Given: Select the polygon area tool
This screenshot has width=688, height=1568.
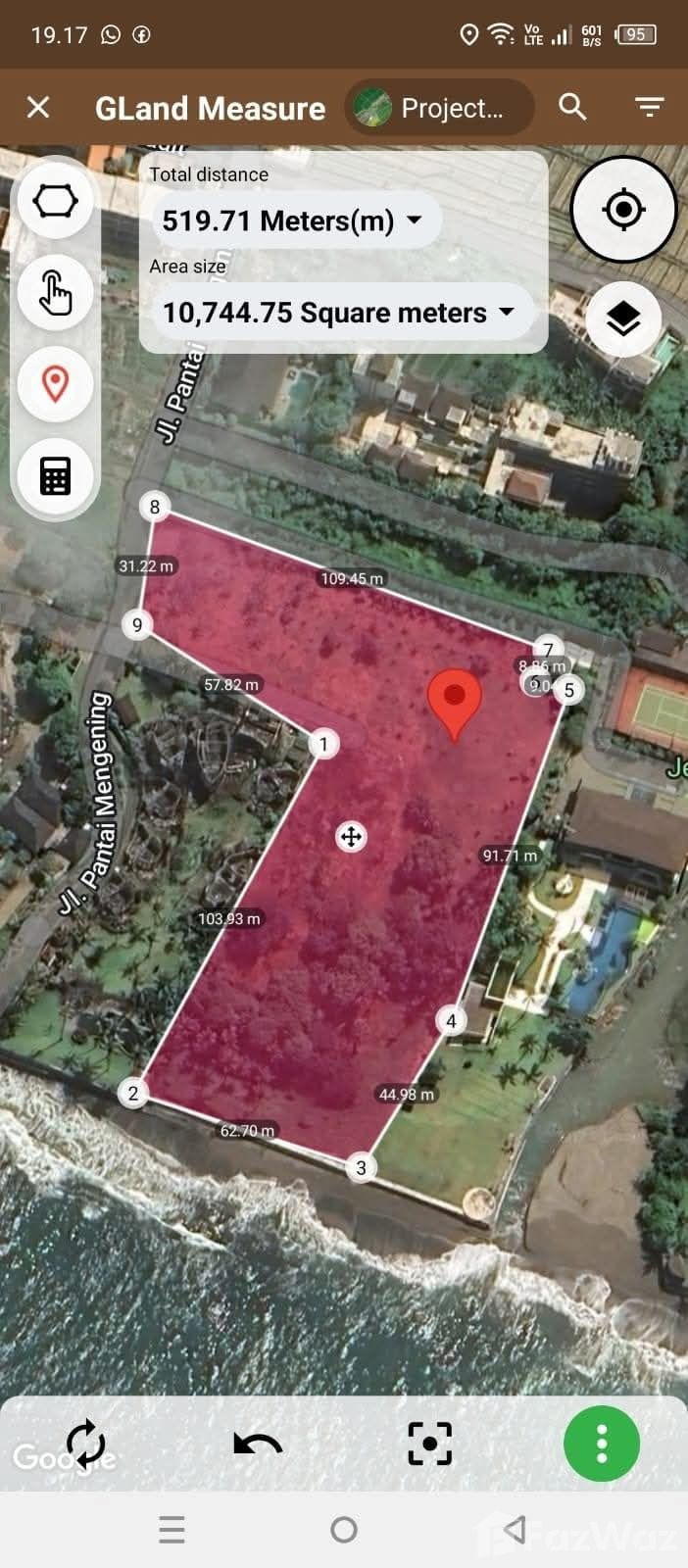Looking at the screenshot, I should 55,201.
